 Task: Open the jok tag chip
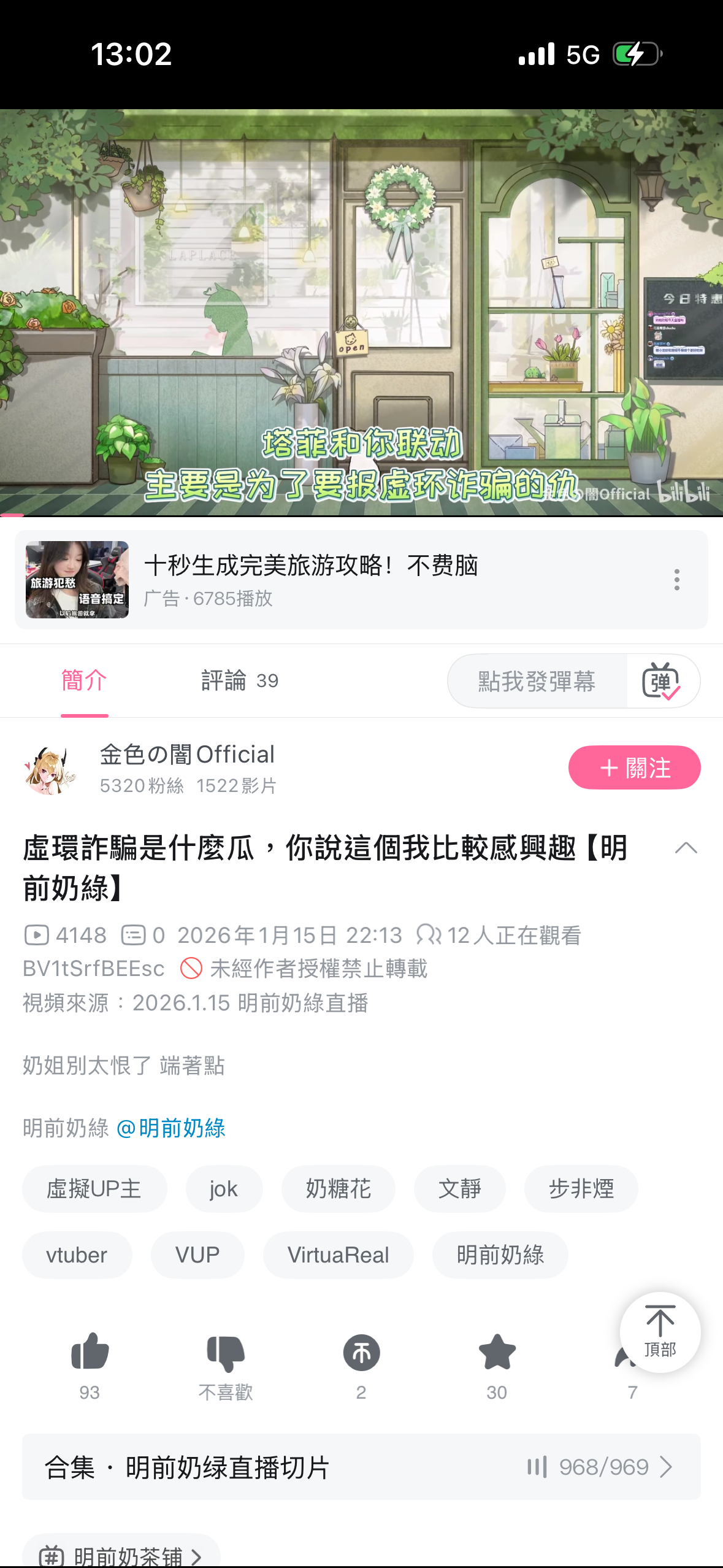224,1189
